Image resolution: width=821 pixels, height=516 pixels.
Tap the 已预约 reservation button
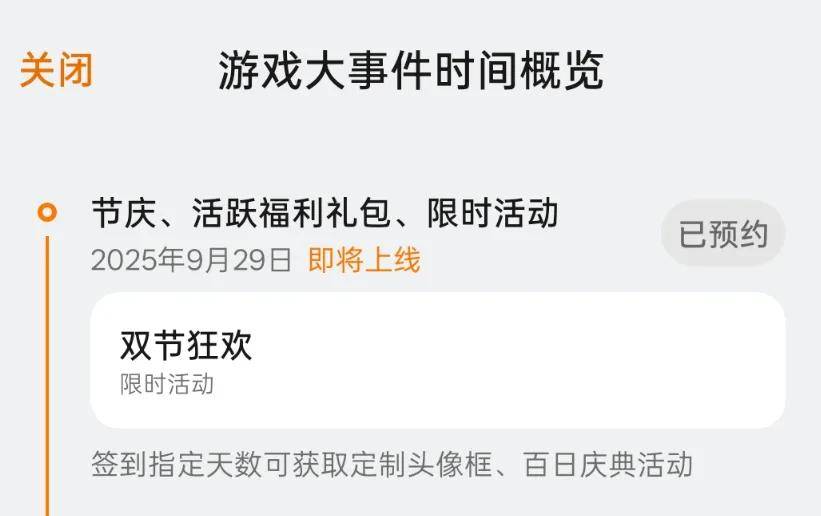point(723,235)
